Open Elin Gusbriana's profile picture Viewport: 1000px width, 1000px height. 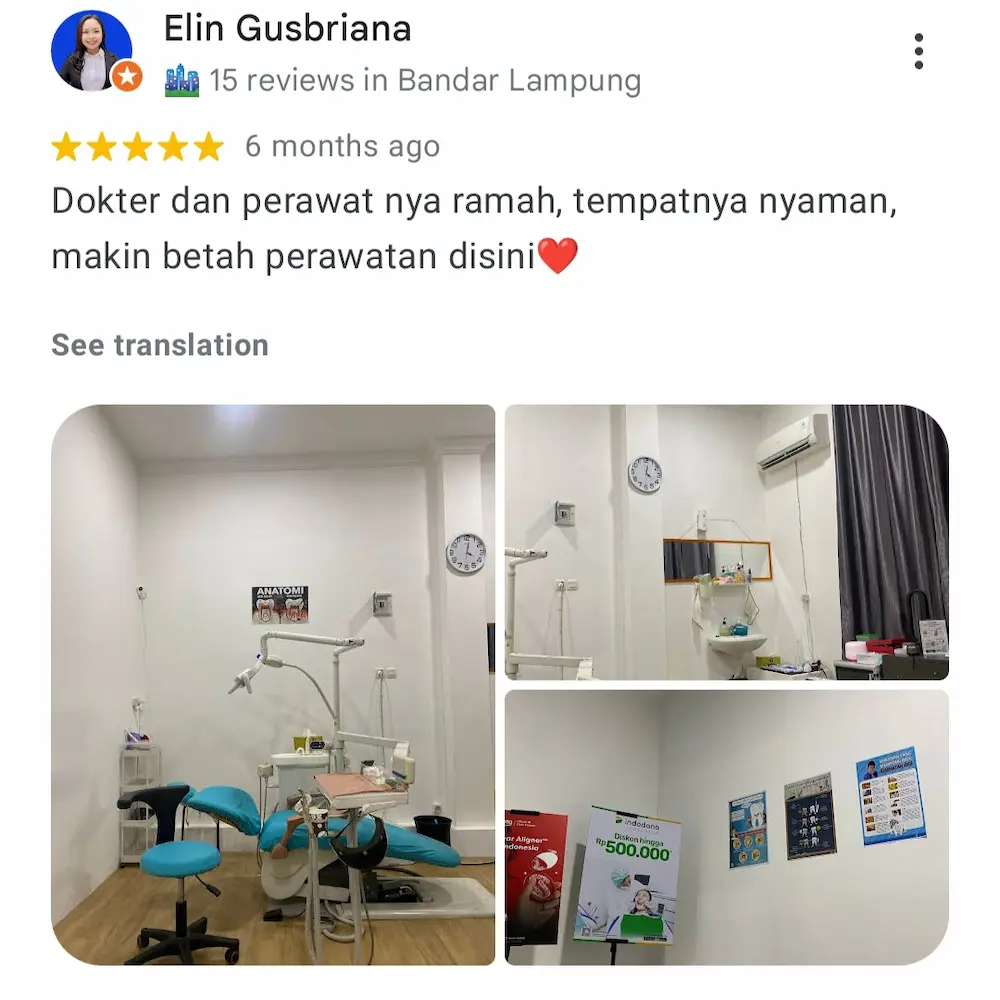point(92,51)
